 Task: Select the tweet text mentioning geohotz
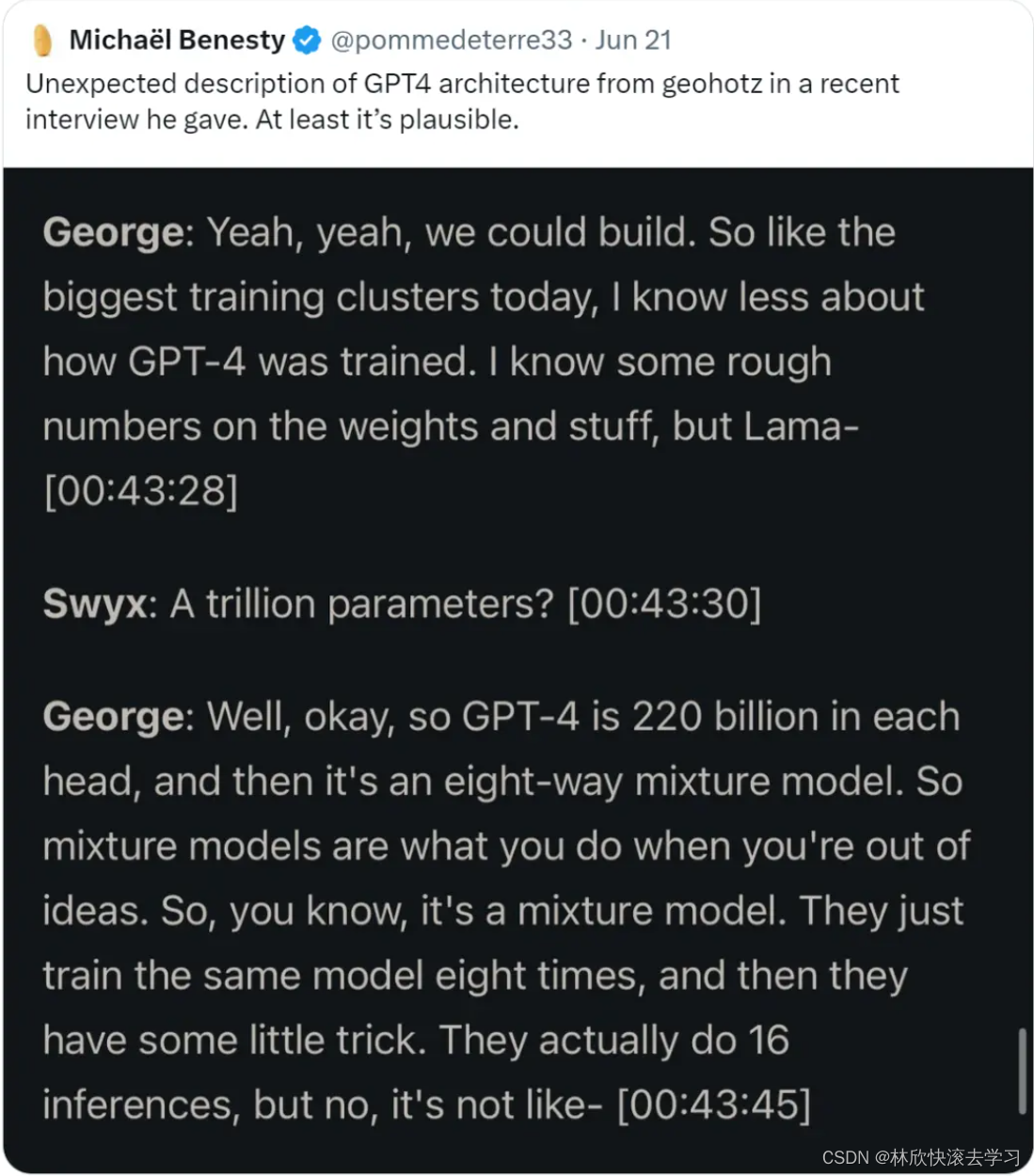coord(461,101)
